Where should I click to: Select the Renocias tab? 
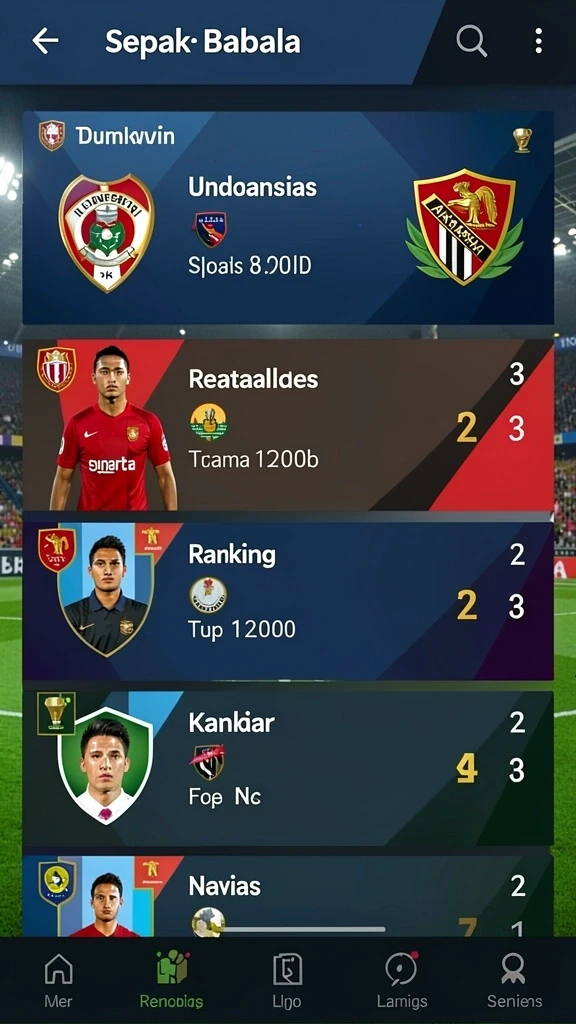click(172, 980)
